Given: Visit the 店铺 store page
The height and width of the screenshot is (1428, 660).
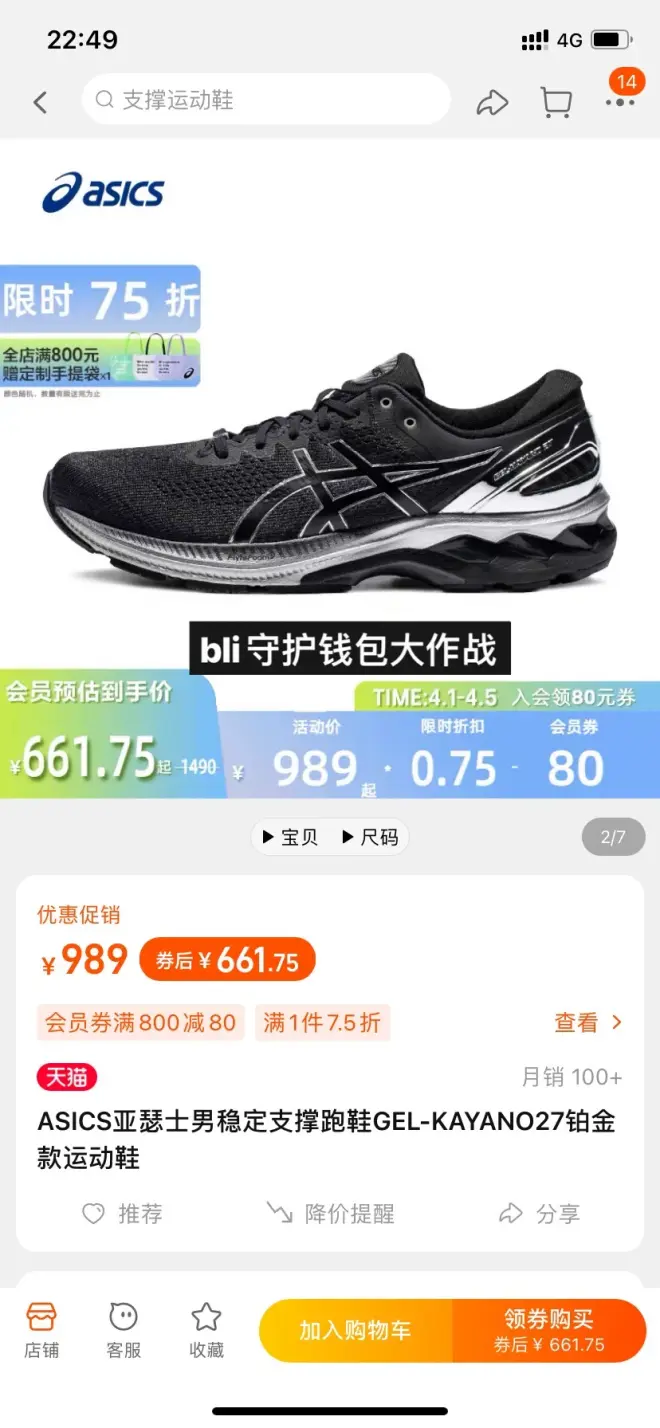Looking at the screenshot, I should click(x=41, y=1330).
